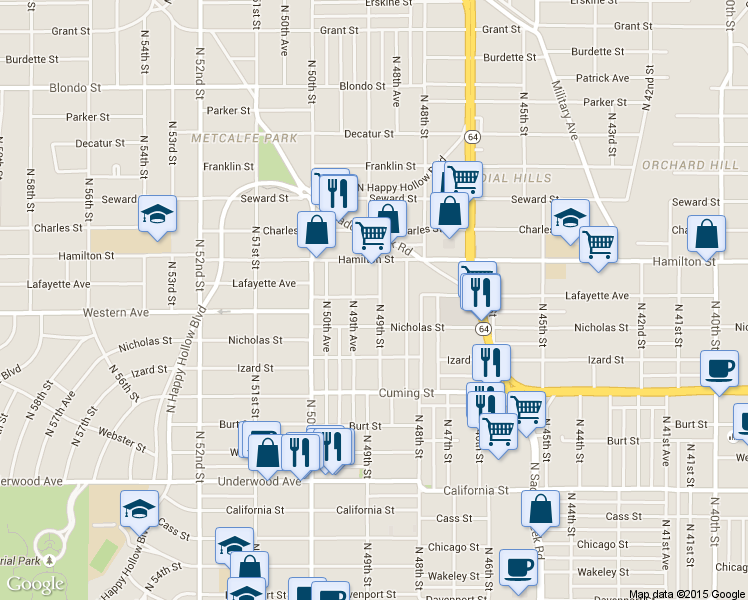Tap the shopping bag marker below California St near N 44th St
Viewport: 748px width, 600px height.
540,508
